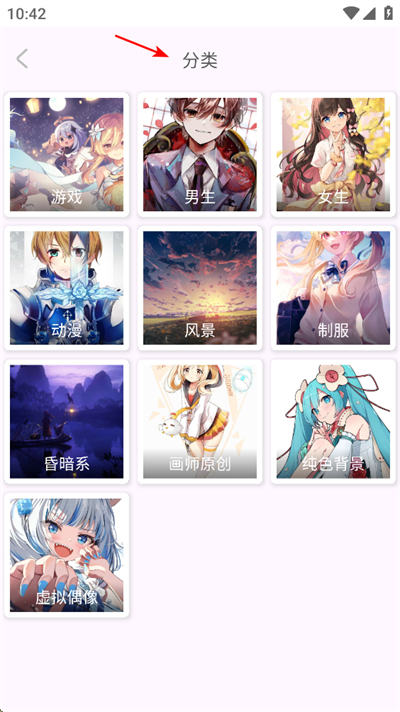Screen dimensions: 400x712
Task: Go back using the top-left arrow
Action: pyautogui.click(x=22, y=59)
